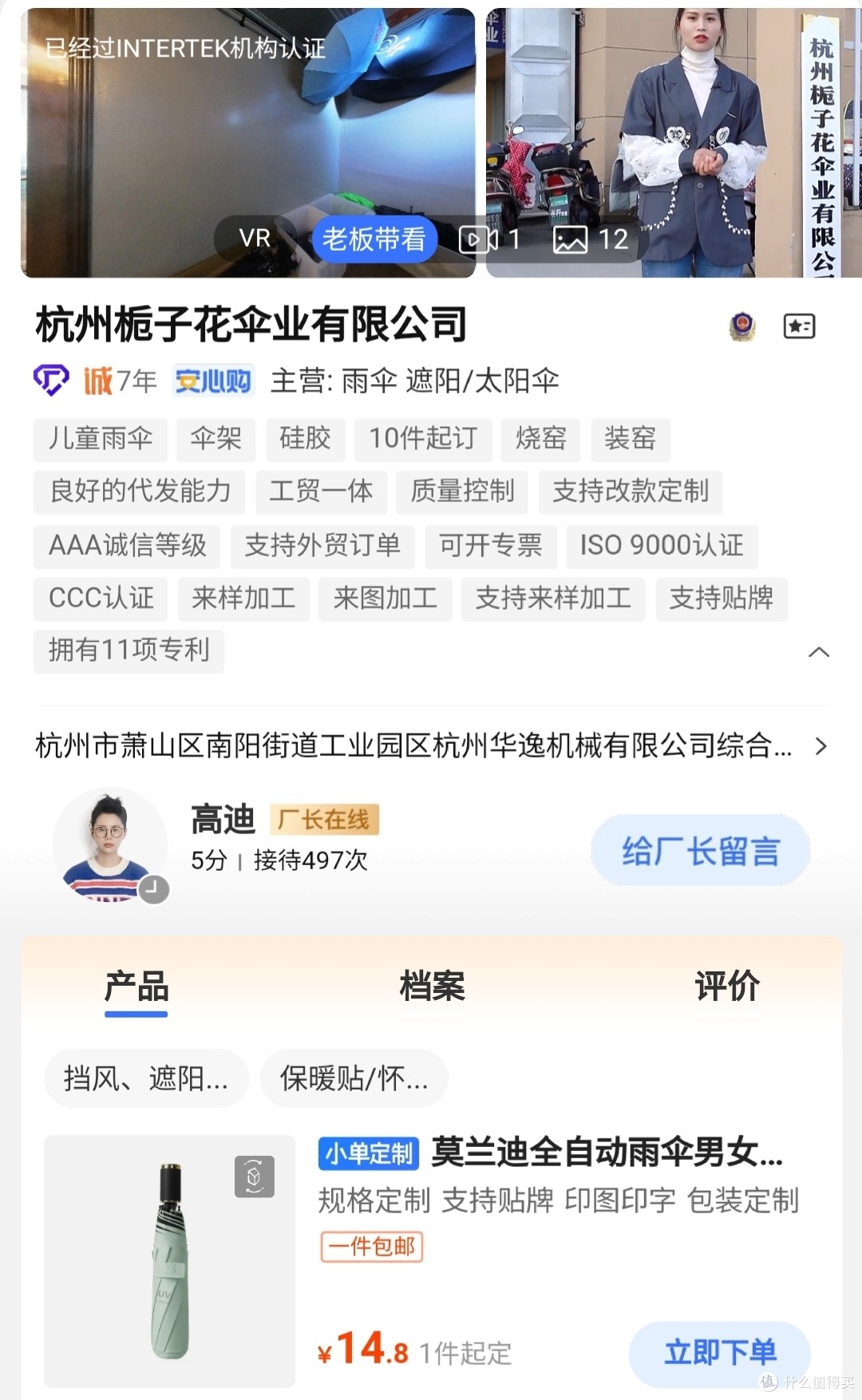Open the company address details
The height and width of the screenshot is (1400, 862).
tap(431, 746)
